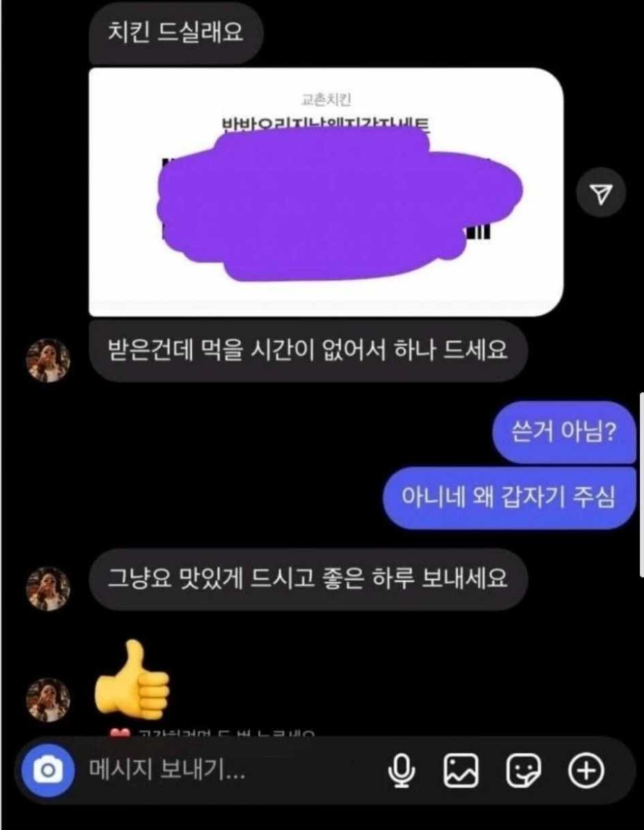Tap the plus icon for more options

point(587,770)
